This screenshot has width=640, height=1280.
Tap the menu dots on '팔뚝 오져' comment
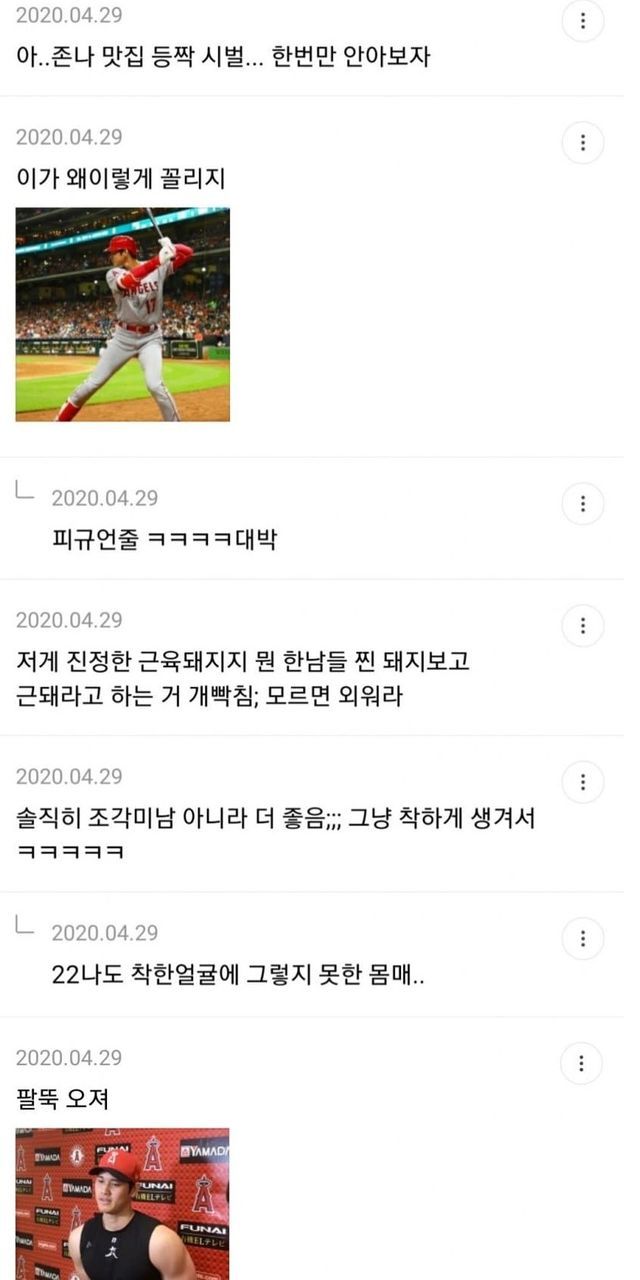(x=583, y=1063)
